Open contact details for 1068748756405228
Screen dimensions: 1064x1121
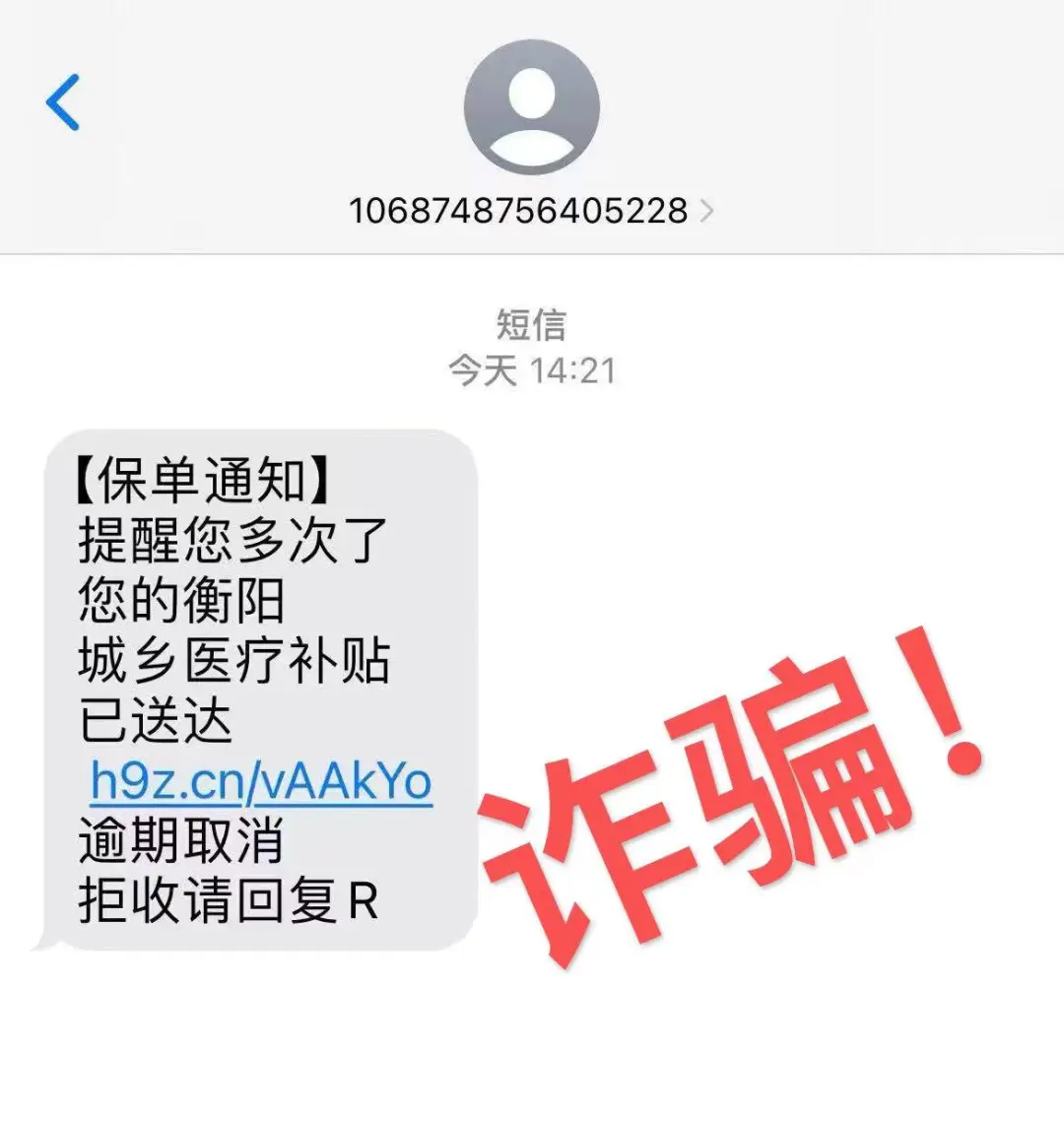click(530, 210)
